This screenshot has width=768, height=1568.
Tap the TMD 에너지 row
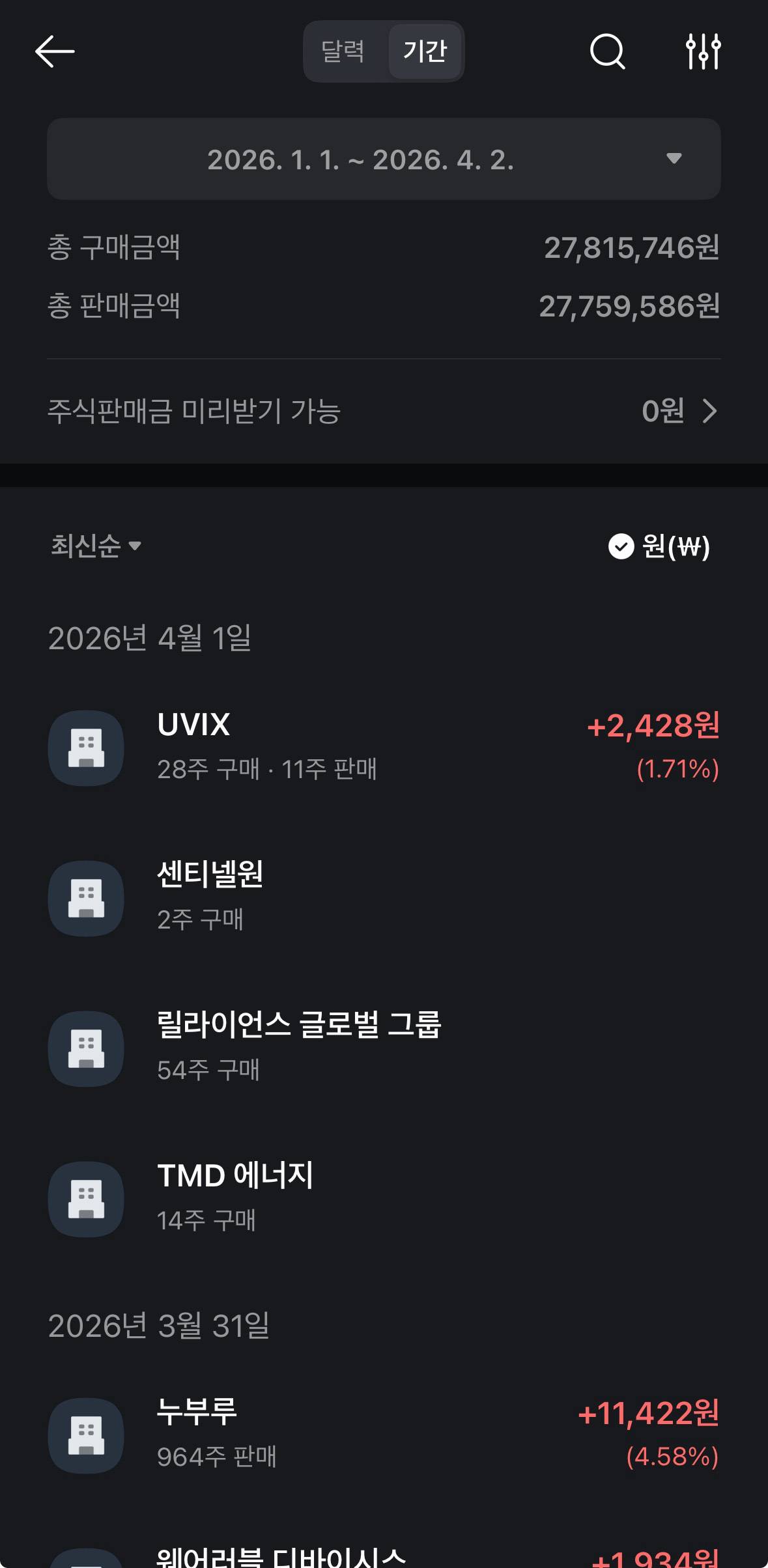click(384, 1198)
